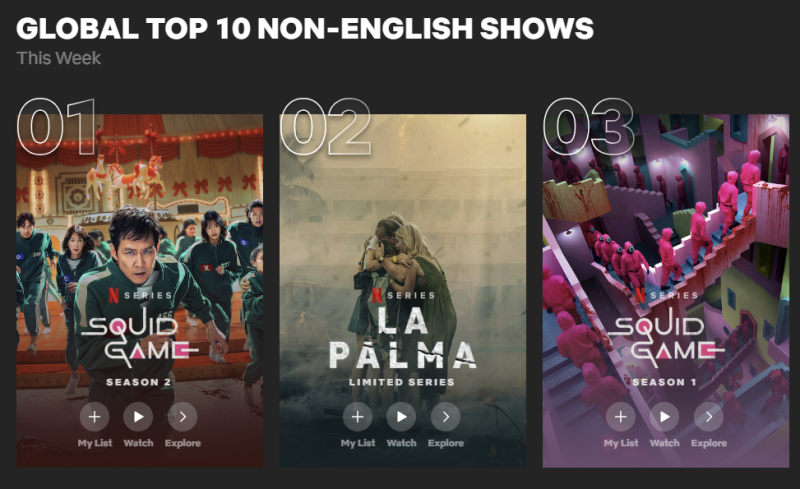The width and height of the screenshot is (800, 489).
Task: Watch Squid Game Season 2
Action: tap(138, 417)
